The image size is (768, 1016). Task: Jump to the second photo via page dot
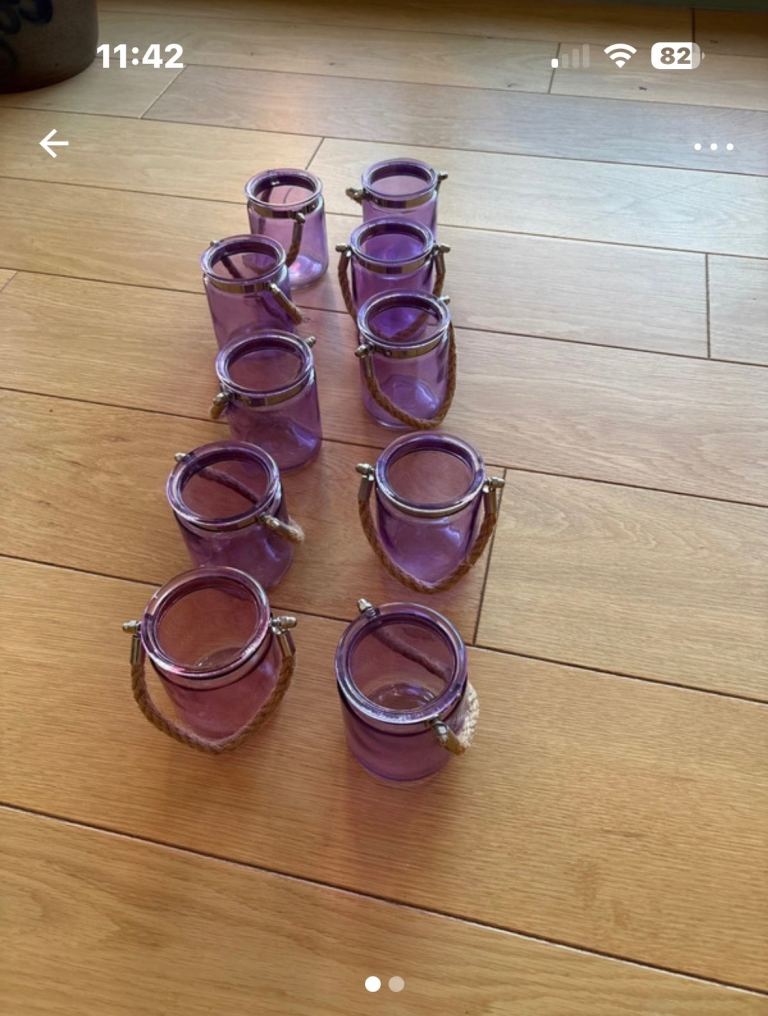click(x=397, y=984)
